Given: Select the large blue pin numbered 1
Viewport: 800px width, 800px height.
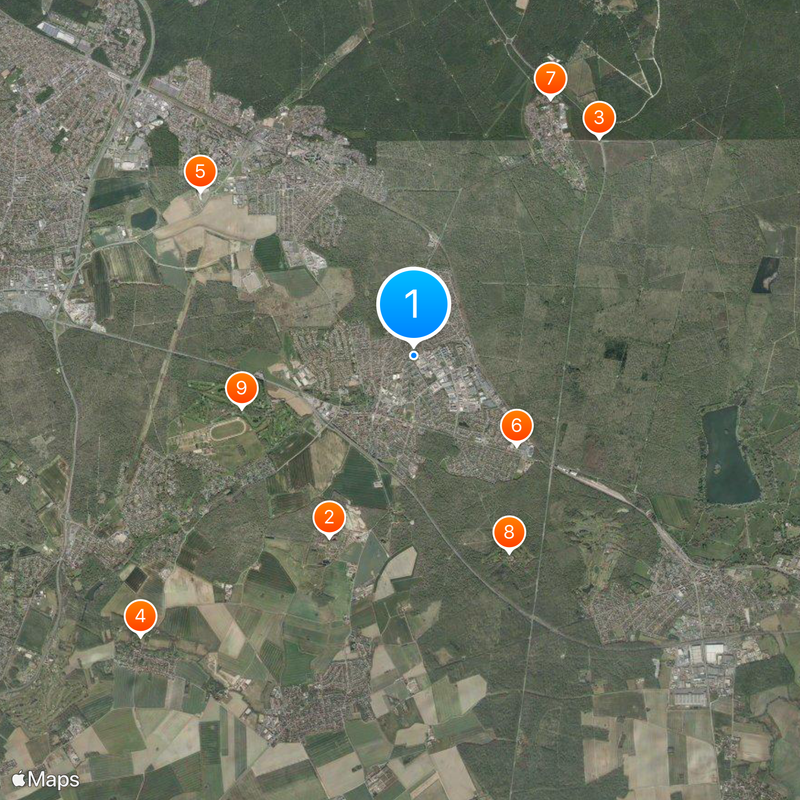Looking at the screenshot, I should (x=414, y=304).
